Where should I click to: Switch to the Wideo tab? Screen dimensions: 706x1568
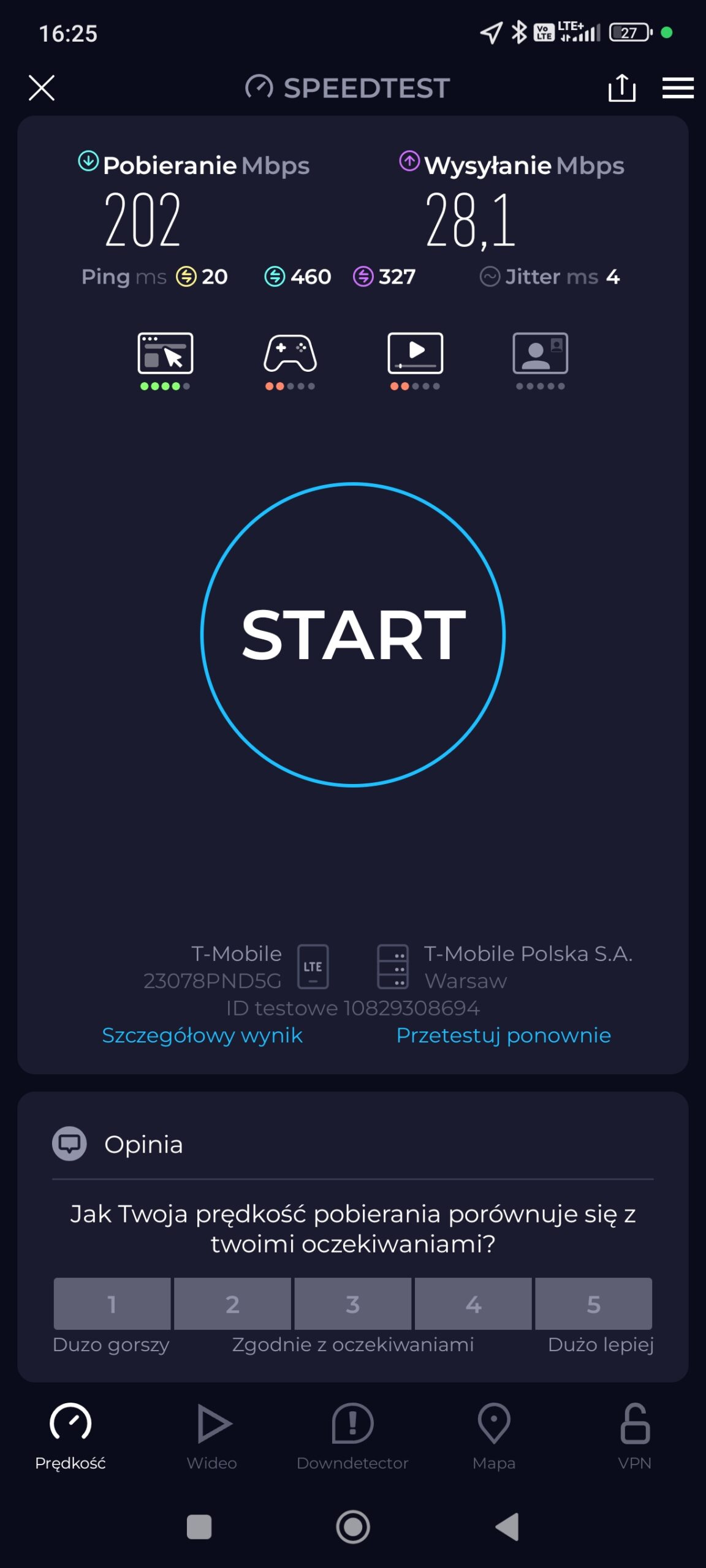pyautogui.click(x=212, y=1436)
